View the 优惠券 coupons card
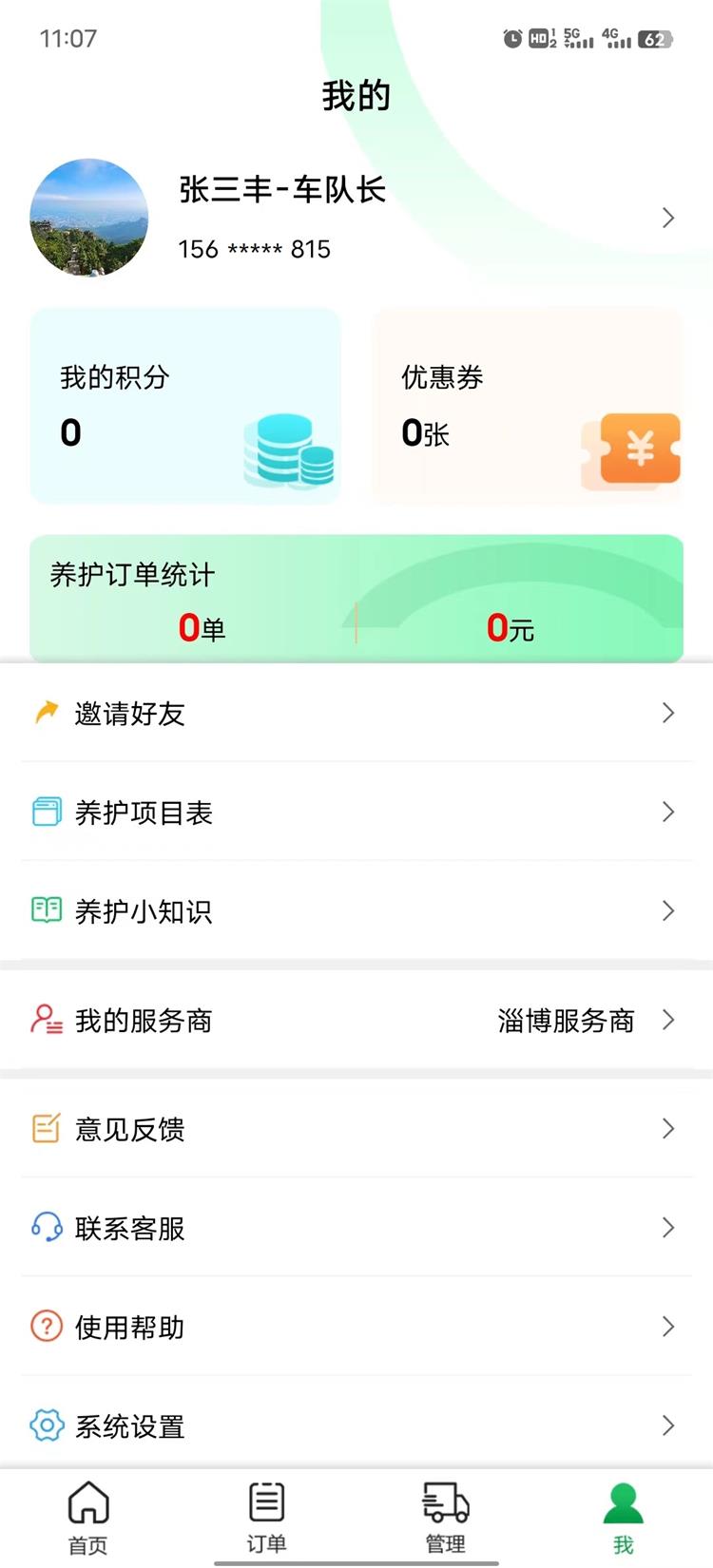This screenshot has height=1568, width=713. (x=527, y=406)
